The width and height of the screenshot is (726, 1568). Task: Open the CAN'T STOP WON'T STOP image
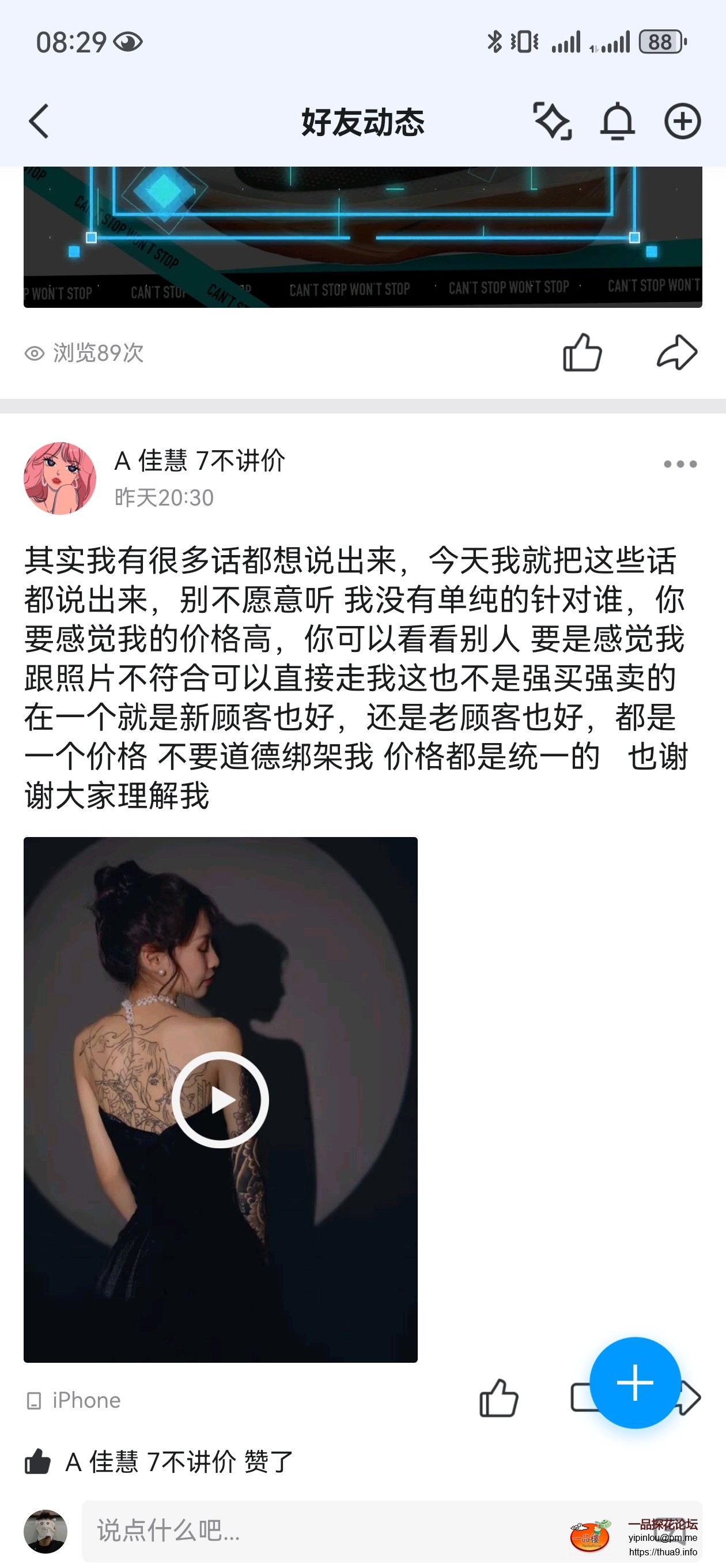tap(362, 238)
